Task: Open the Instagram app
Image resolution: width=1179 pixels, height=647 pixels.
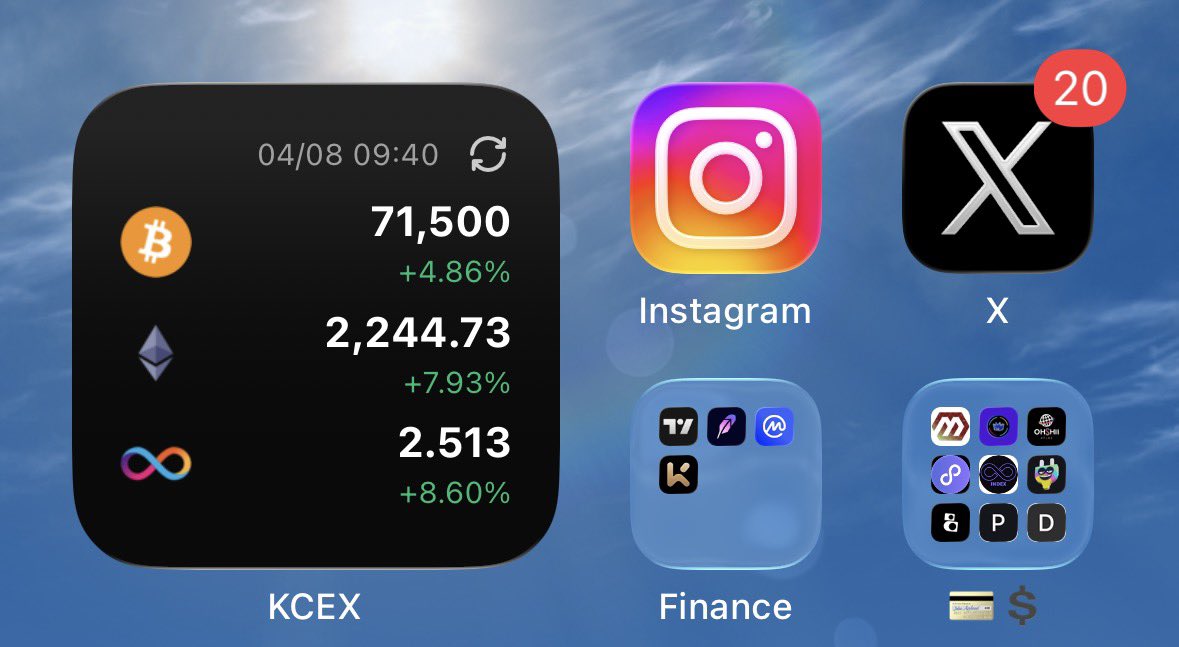Action: (x=725, y=178)
